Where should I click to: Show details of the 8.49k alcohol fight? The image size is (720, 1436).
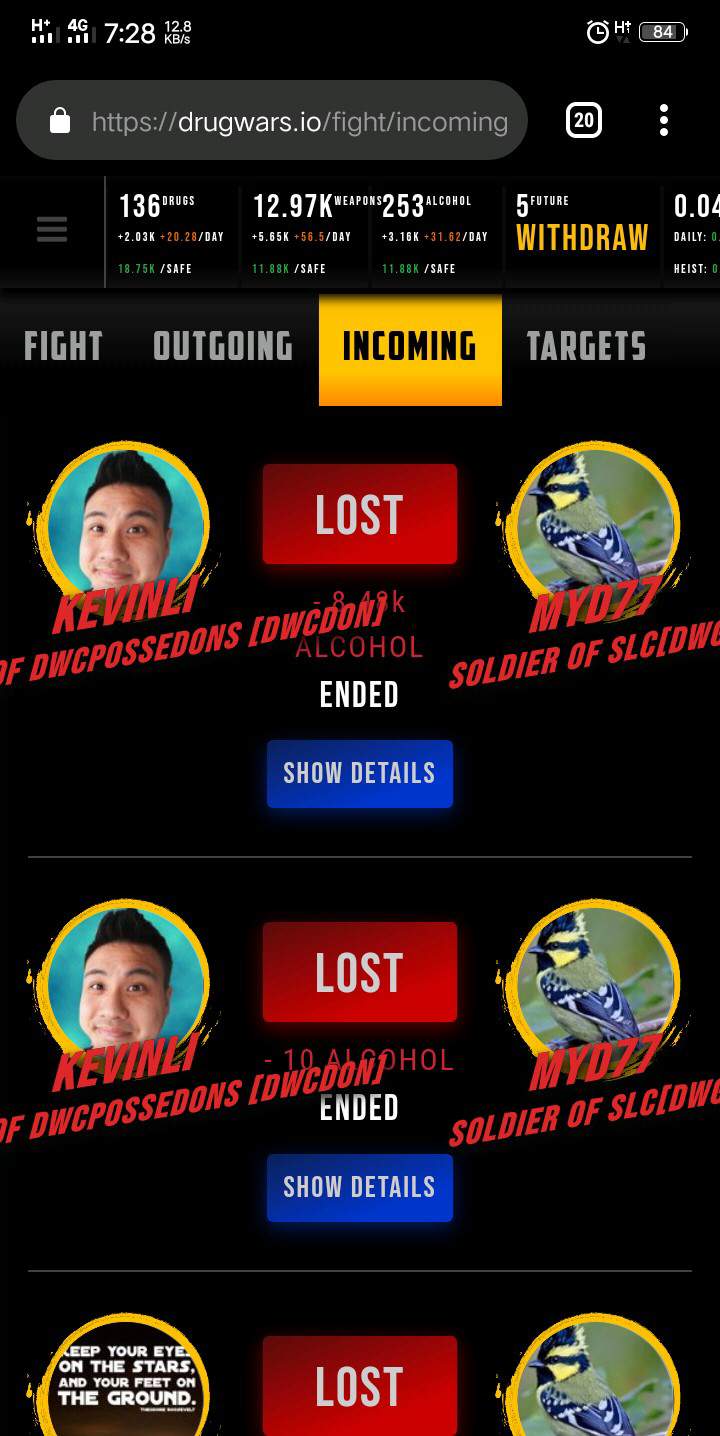359,773
